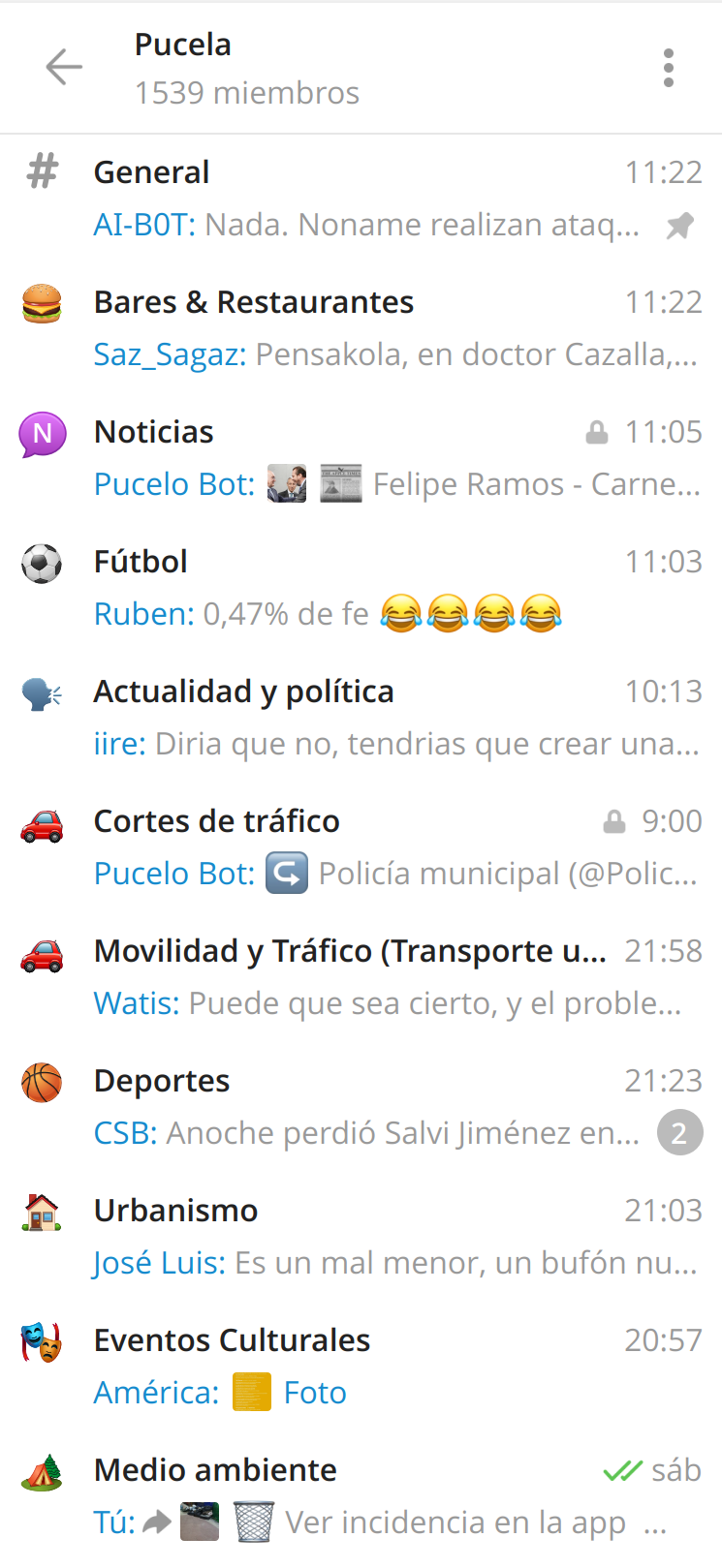This screenshot has height=1568, width=722.
Task: Open the Fútbol topic
Action: [x=361, y=589]
